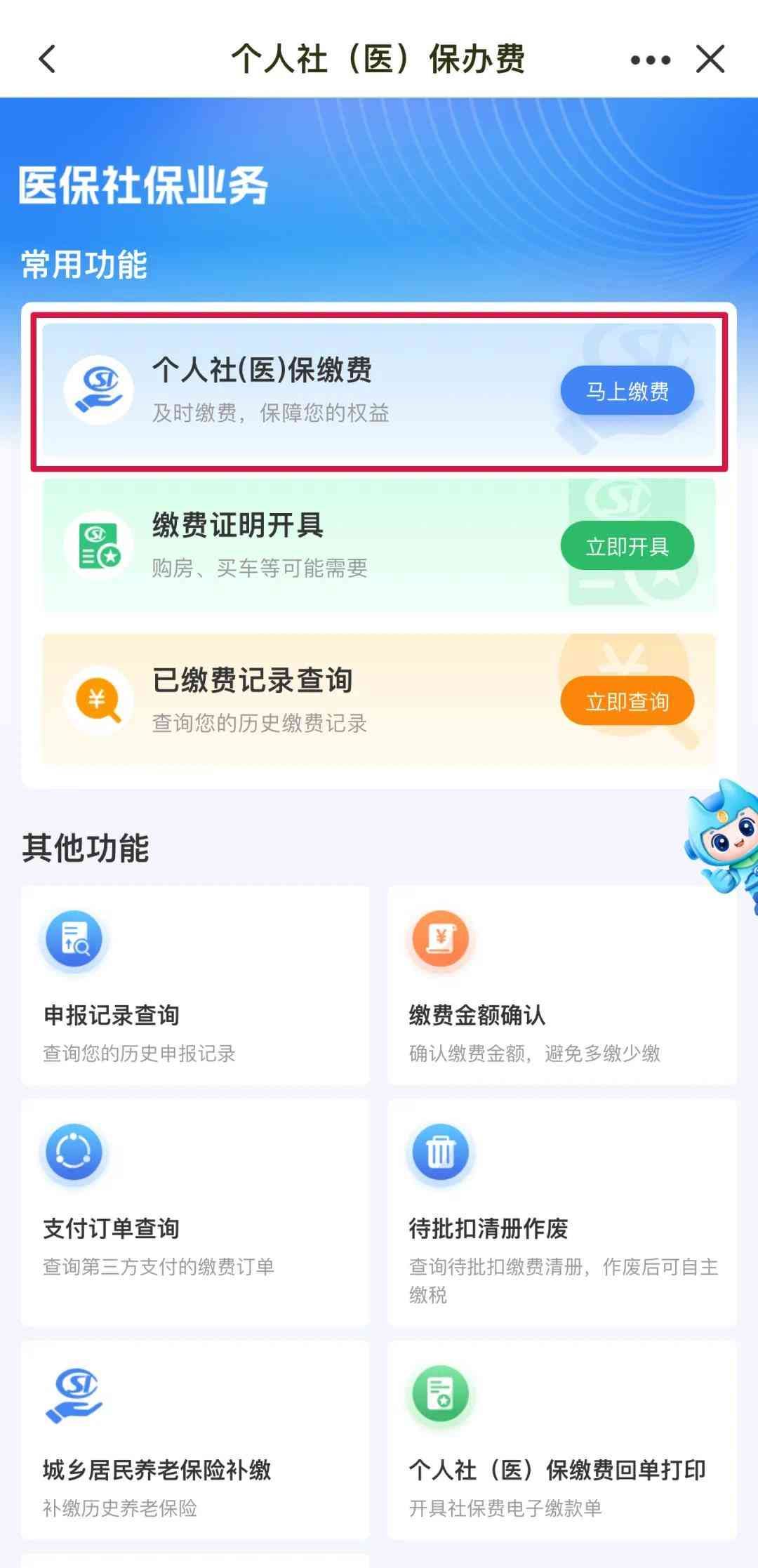This screenshot has width=758, height=1568.
Task: Tap the 立即查询 button
Action: pyautogui.click(x=627, y=701)
